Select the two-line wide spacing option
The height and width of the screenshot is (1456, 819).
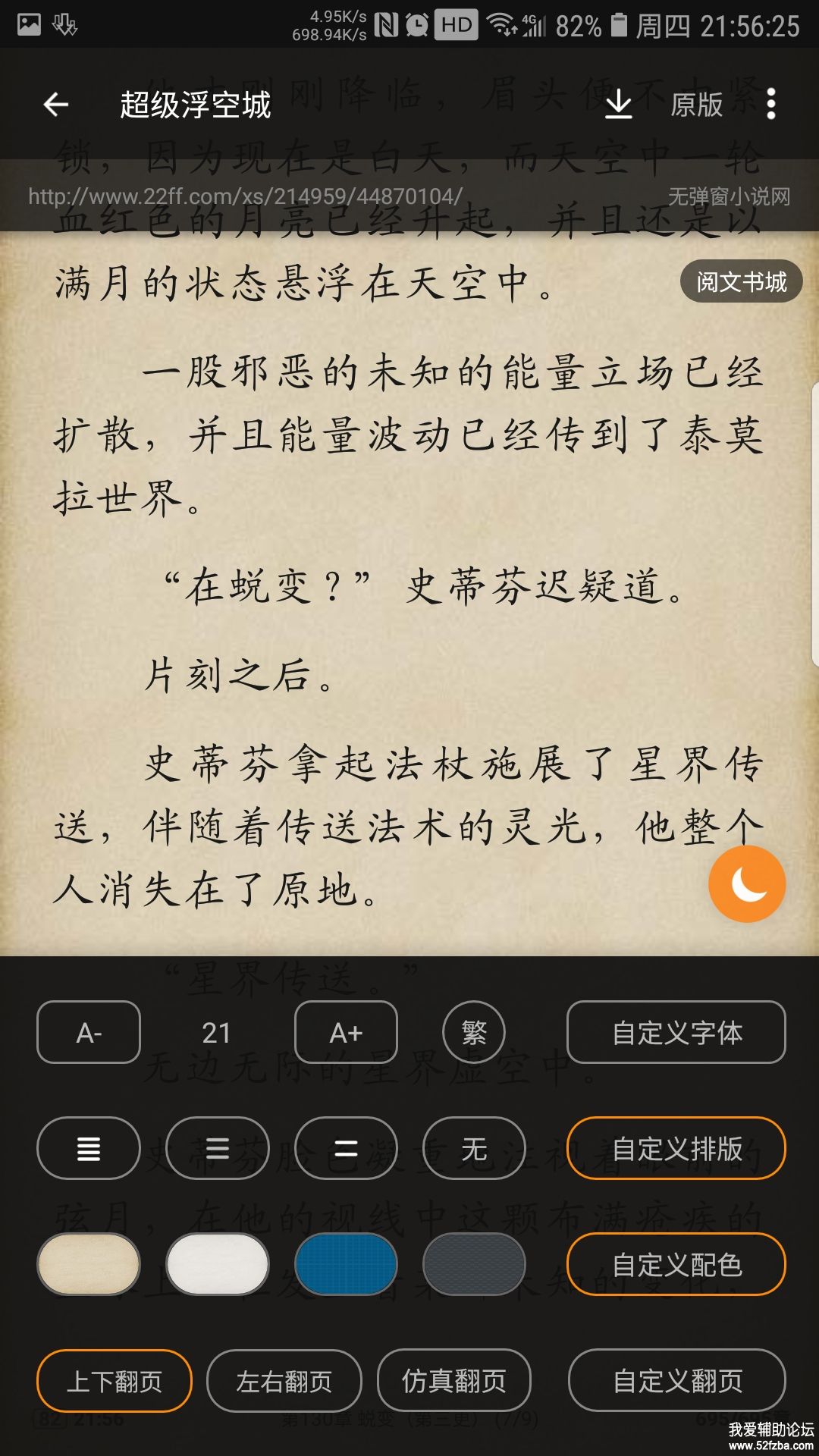[x=346, y=1148]
